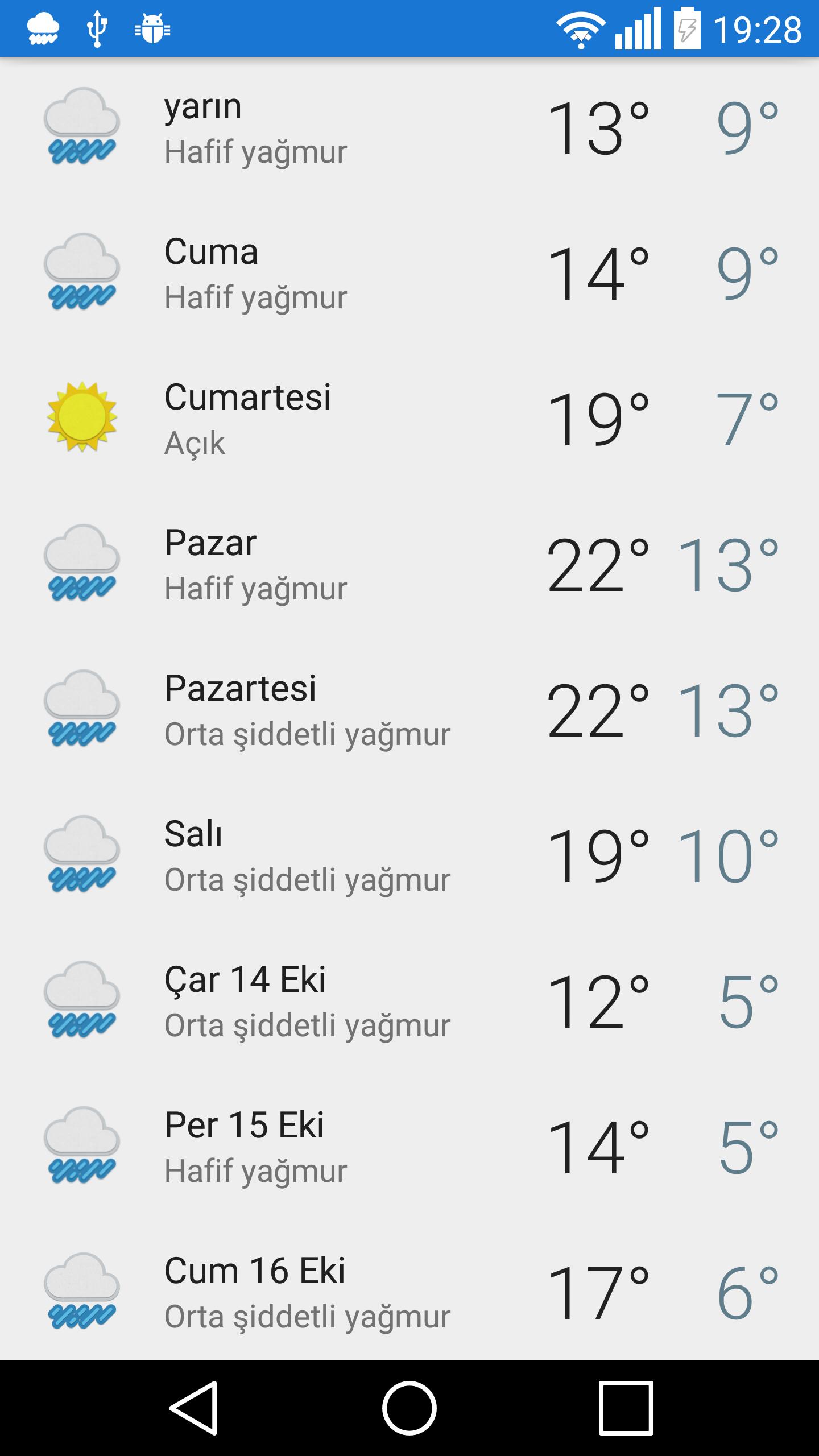Click the 19° high temperature for Salı
This screenshot has width=819, height=1456.
point(597,856)
